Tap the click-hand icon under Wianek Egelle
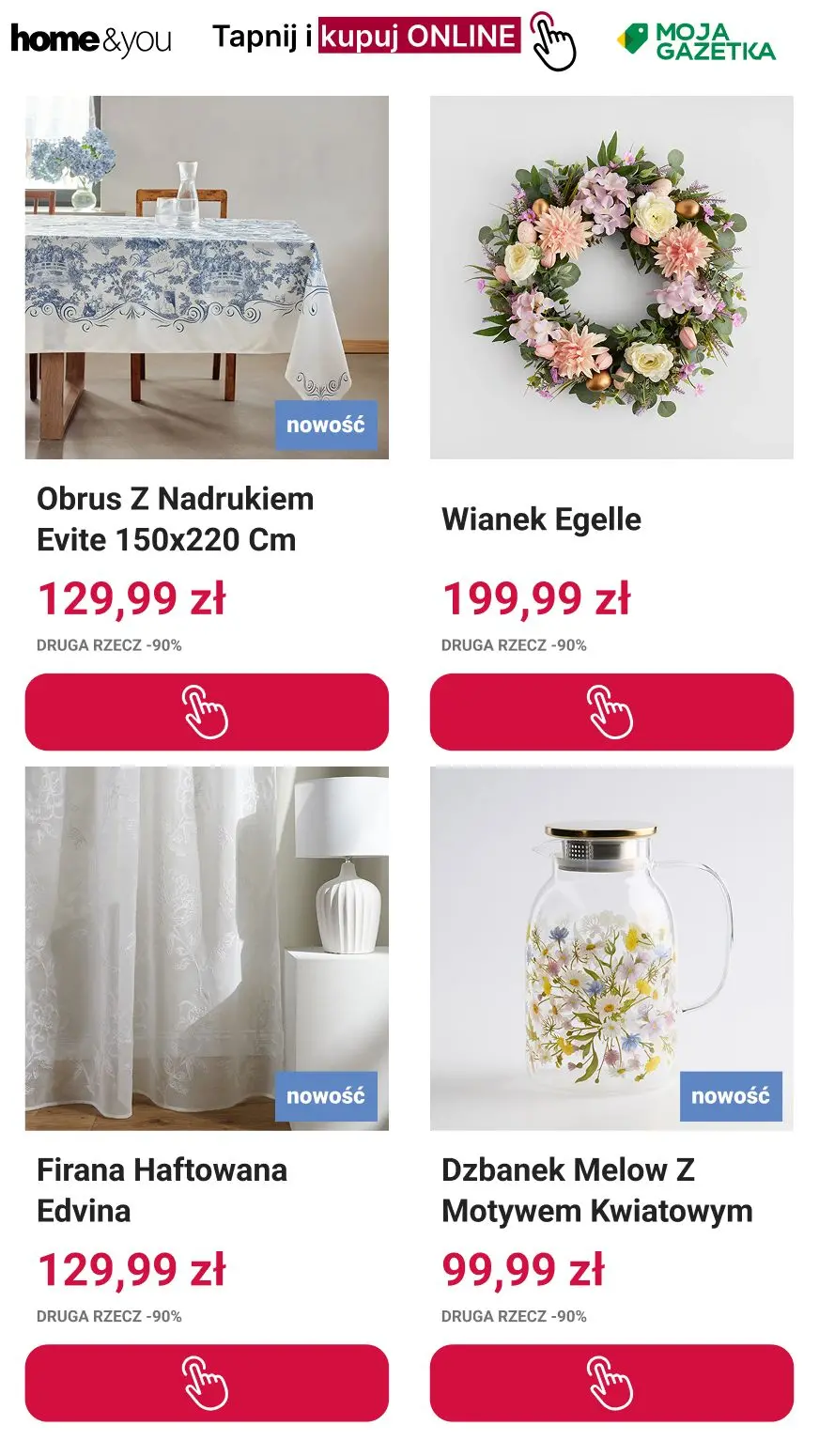This screenshot has width=819, height=1456. [611, 713]
